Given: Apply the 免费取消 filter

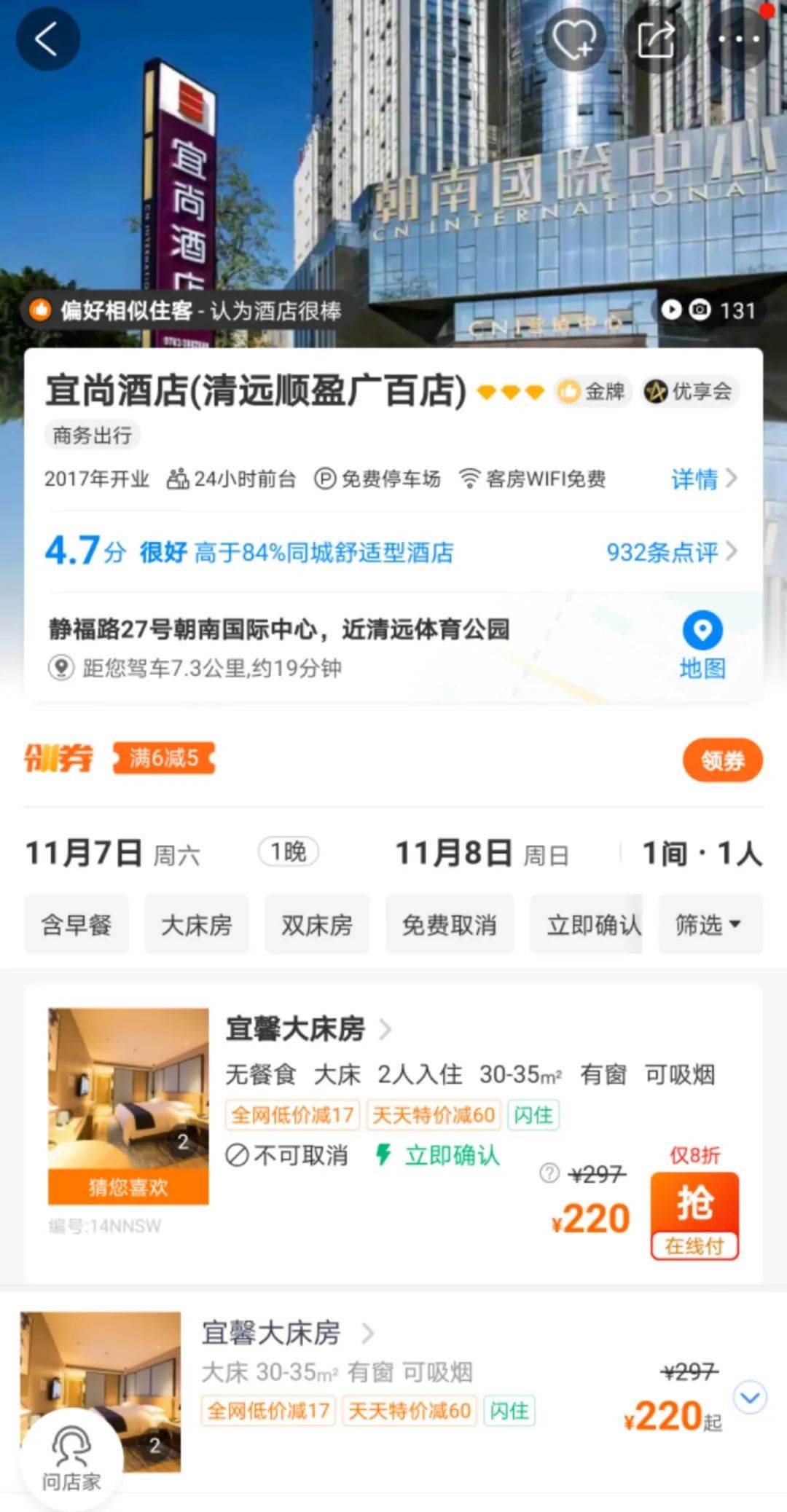Looking at the screenshot, I should (450, 924).
